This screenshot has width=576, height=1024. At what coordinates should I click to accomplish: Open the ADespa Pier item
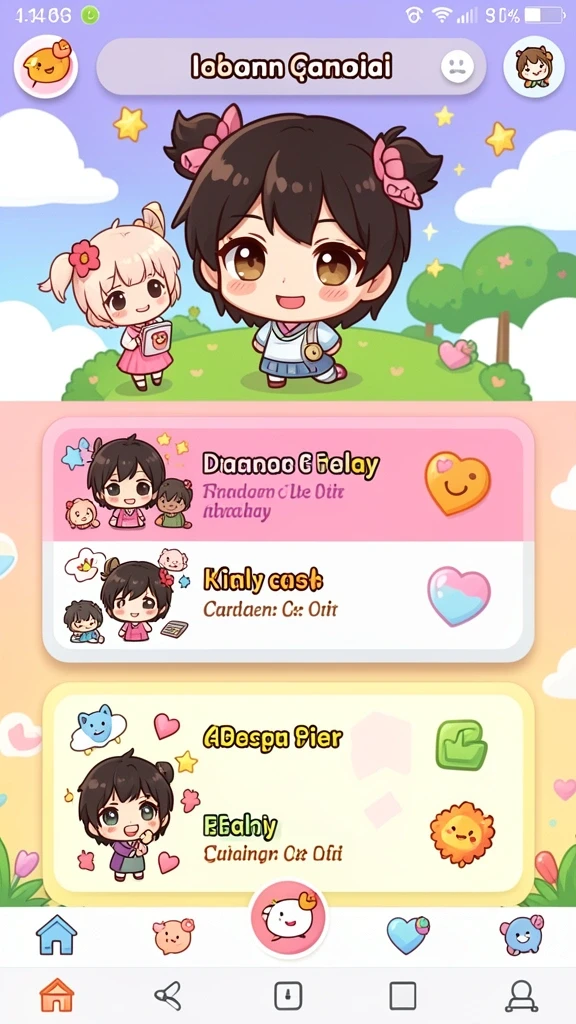pyautogui.click(x=272, y=738)
